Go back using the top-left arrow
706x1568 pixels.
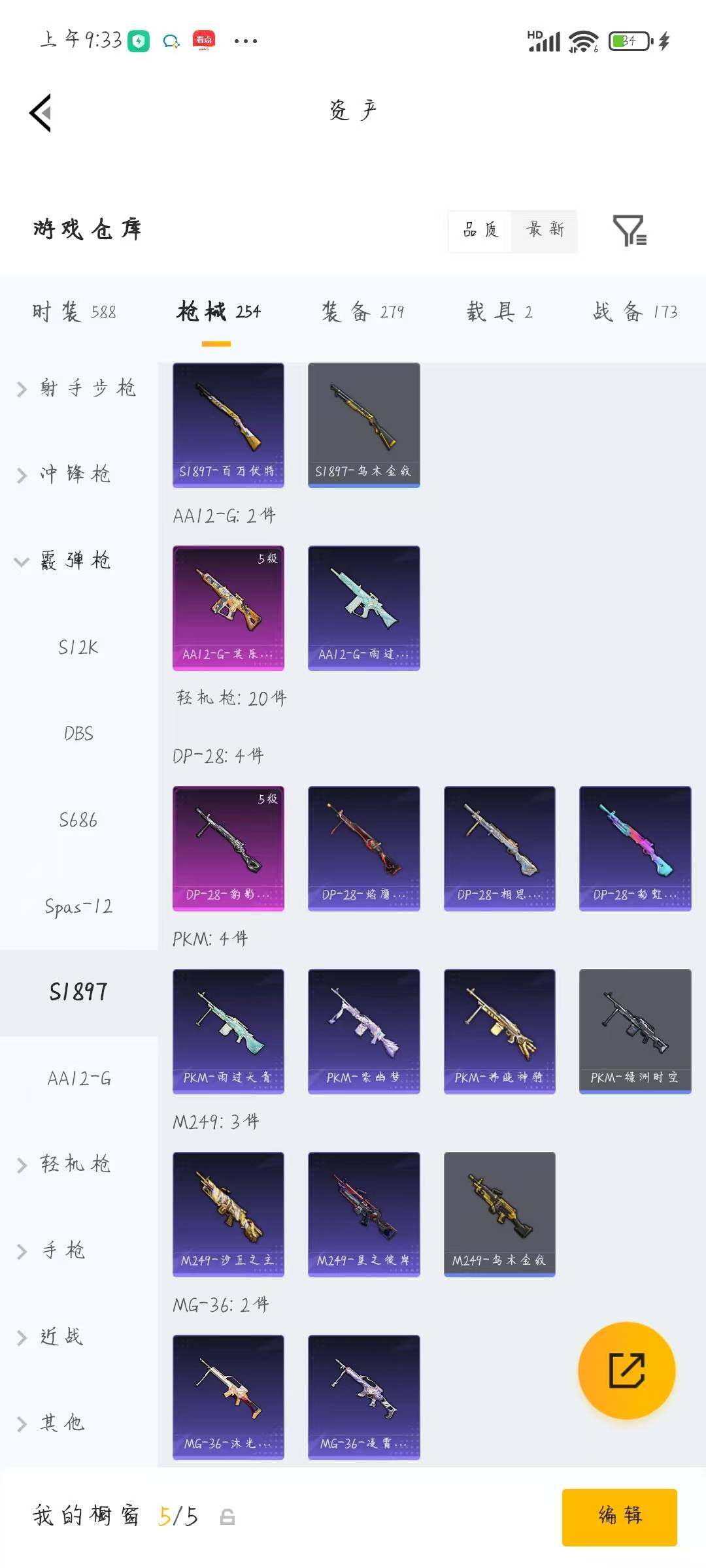coord(41,113)
